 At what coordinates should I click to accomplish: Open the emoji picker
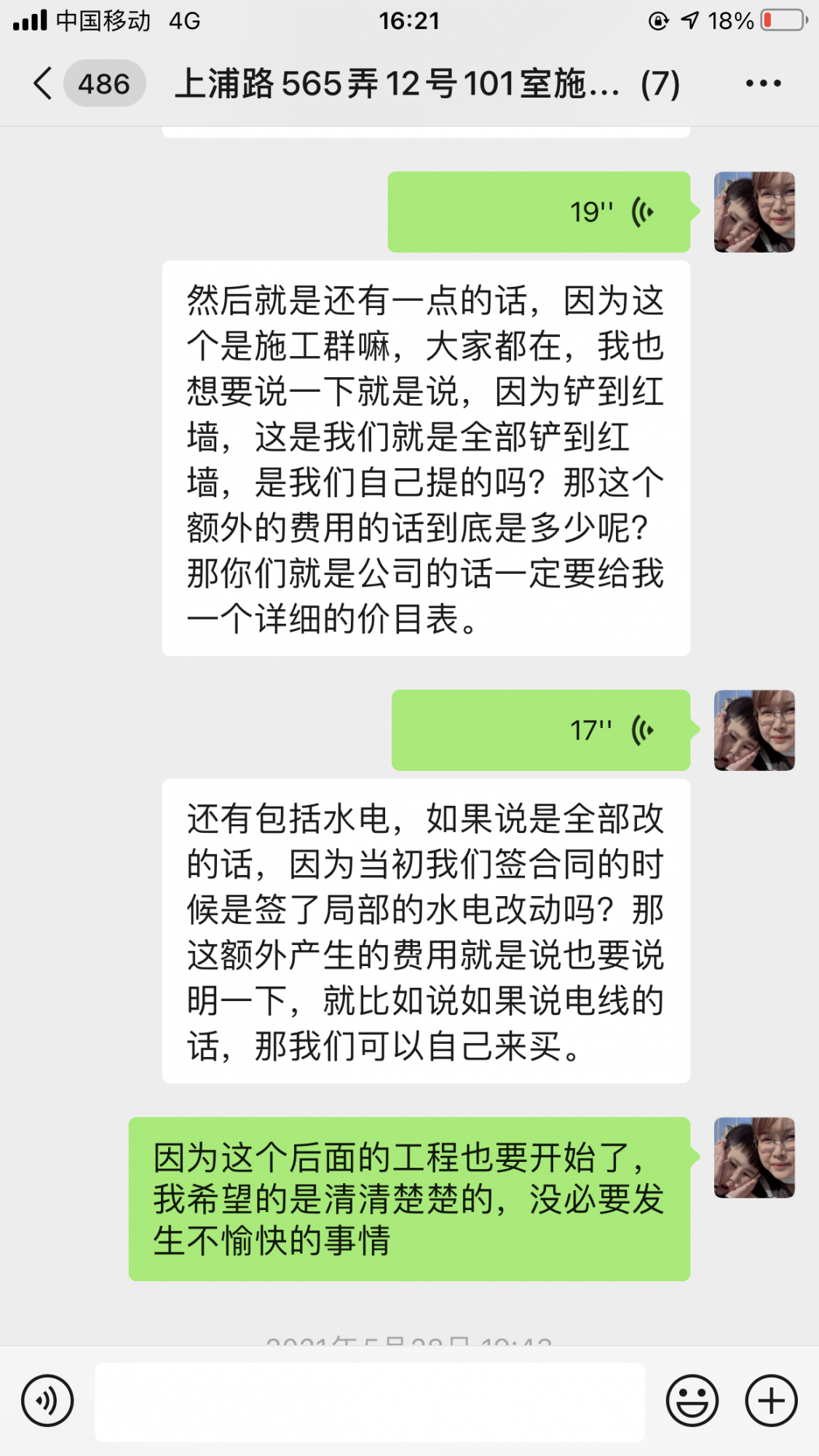pos(692,1401)
